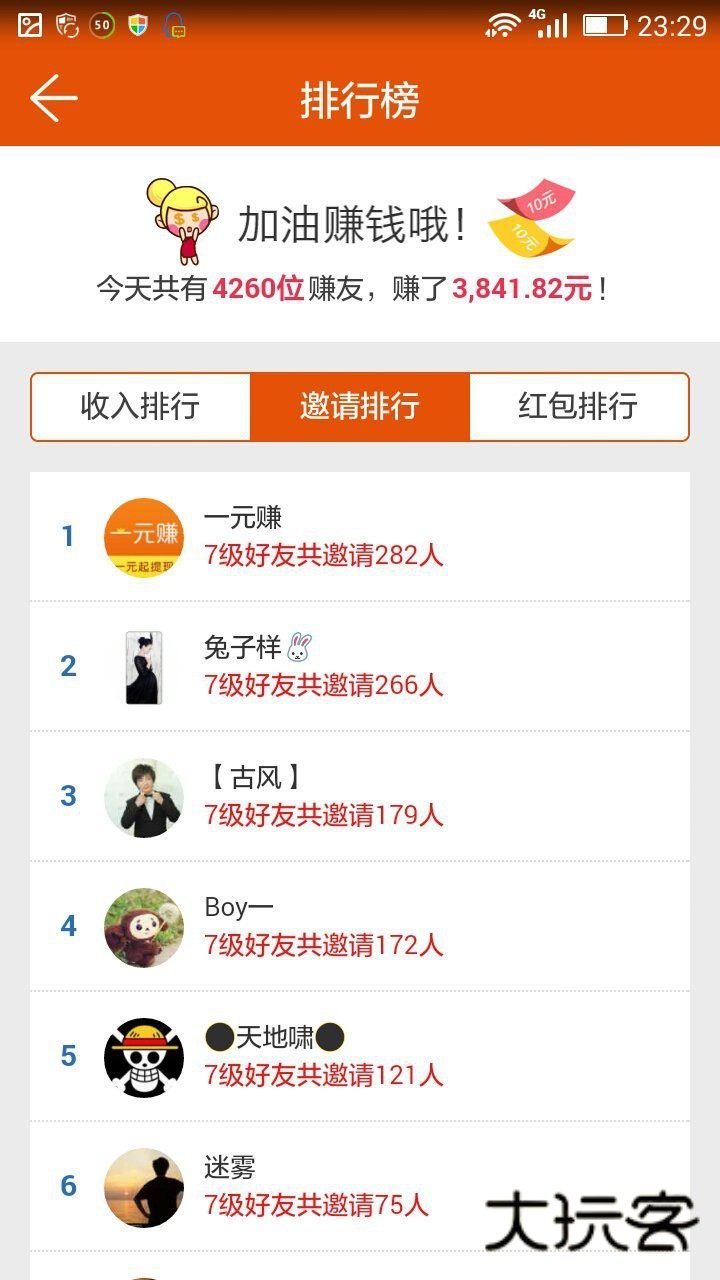Image resolution: width=720 pixels, height=1280 pixels.
Task: Open the first-ranked user 一元赚
Action: [360, 537]
